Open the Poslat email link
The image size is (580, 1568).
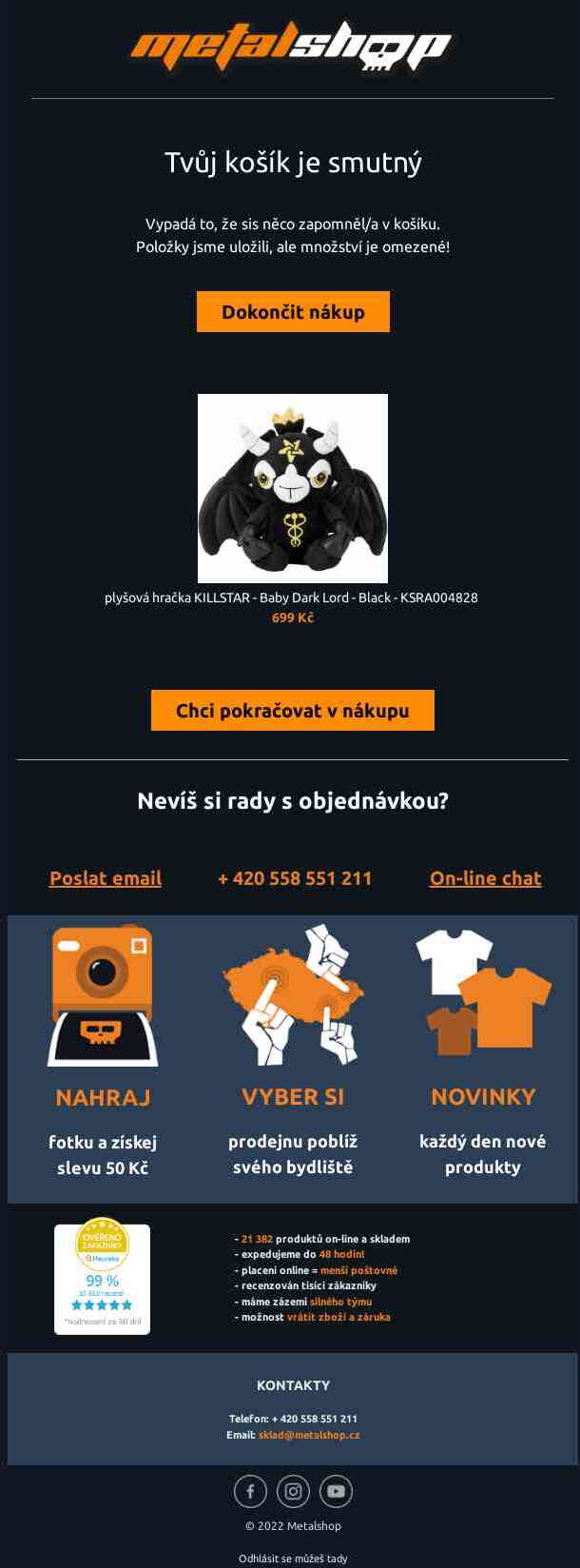106,878
